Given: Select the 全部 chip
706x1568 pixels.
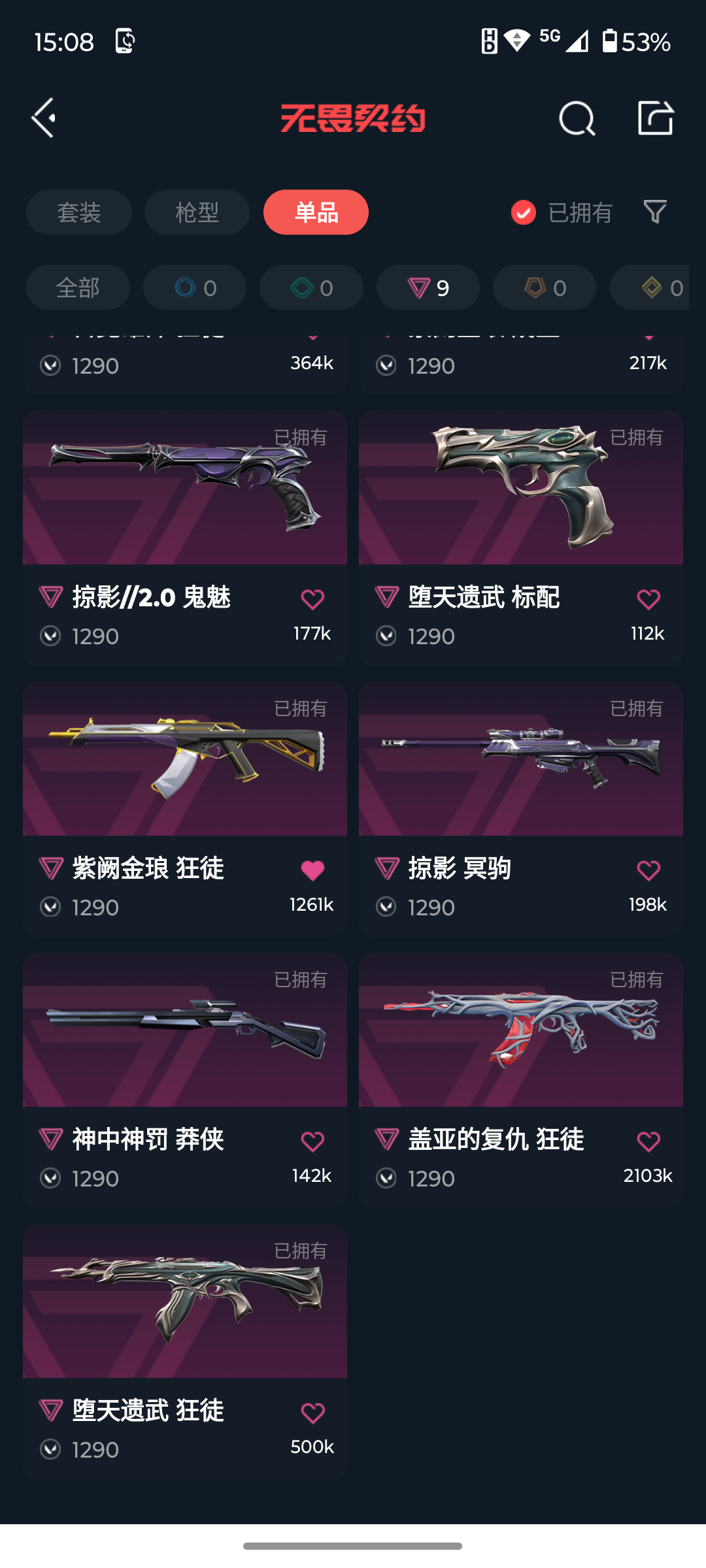Looking at the screenshot, I should tap(78, 287).
